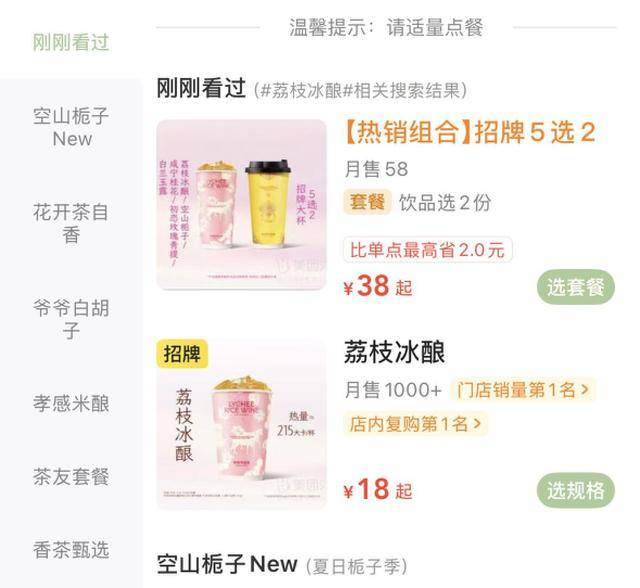
Task: View 门店销量第1名 ranking
Action: click(x=521, y=389)
